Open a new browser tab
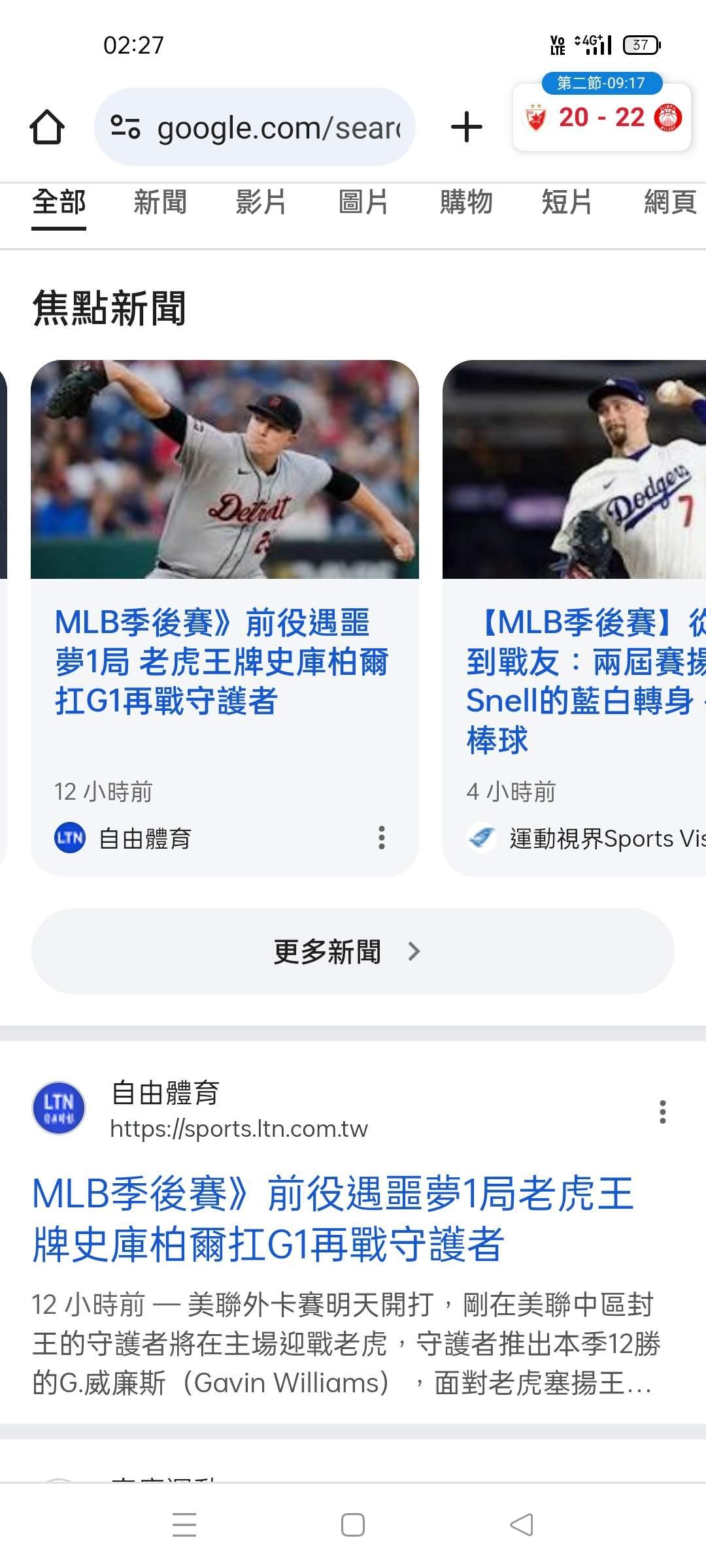 coord(467,127)
